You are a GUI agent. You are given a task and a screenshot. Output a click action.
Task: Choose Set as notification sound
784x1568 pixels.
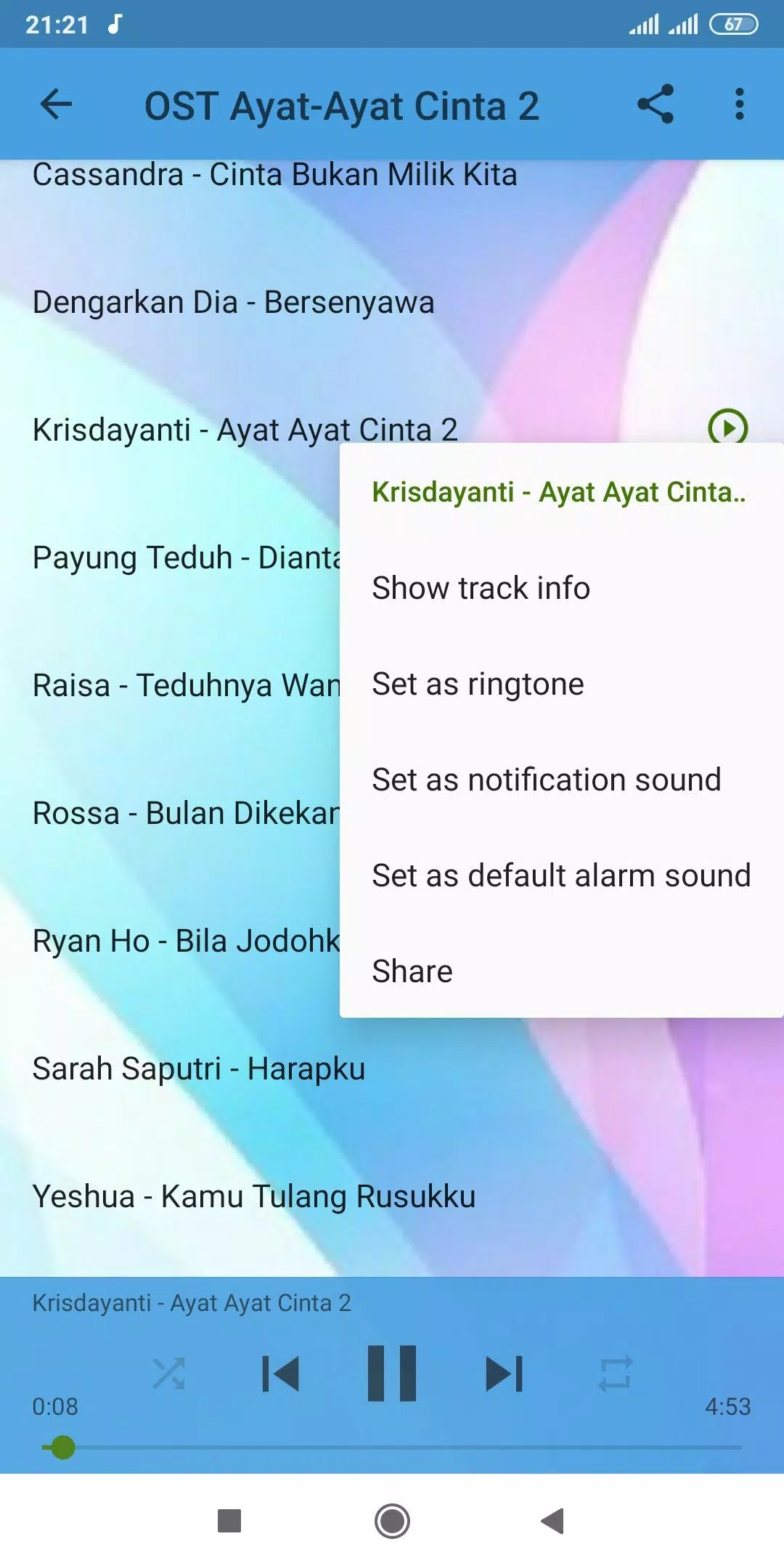tap(546, 780)
